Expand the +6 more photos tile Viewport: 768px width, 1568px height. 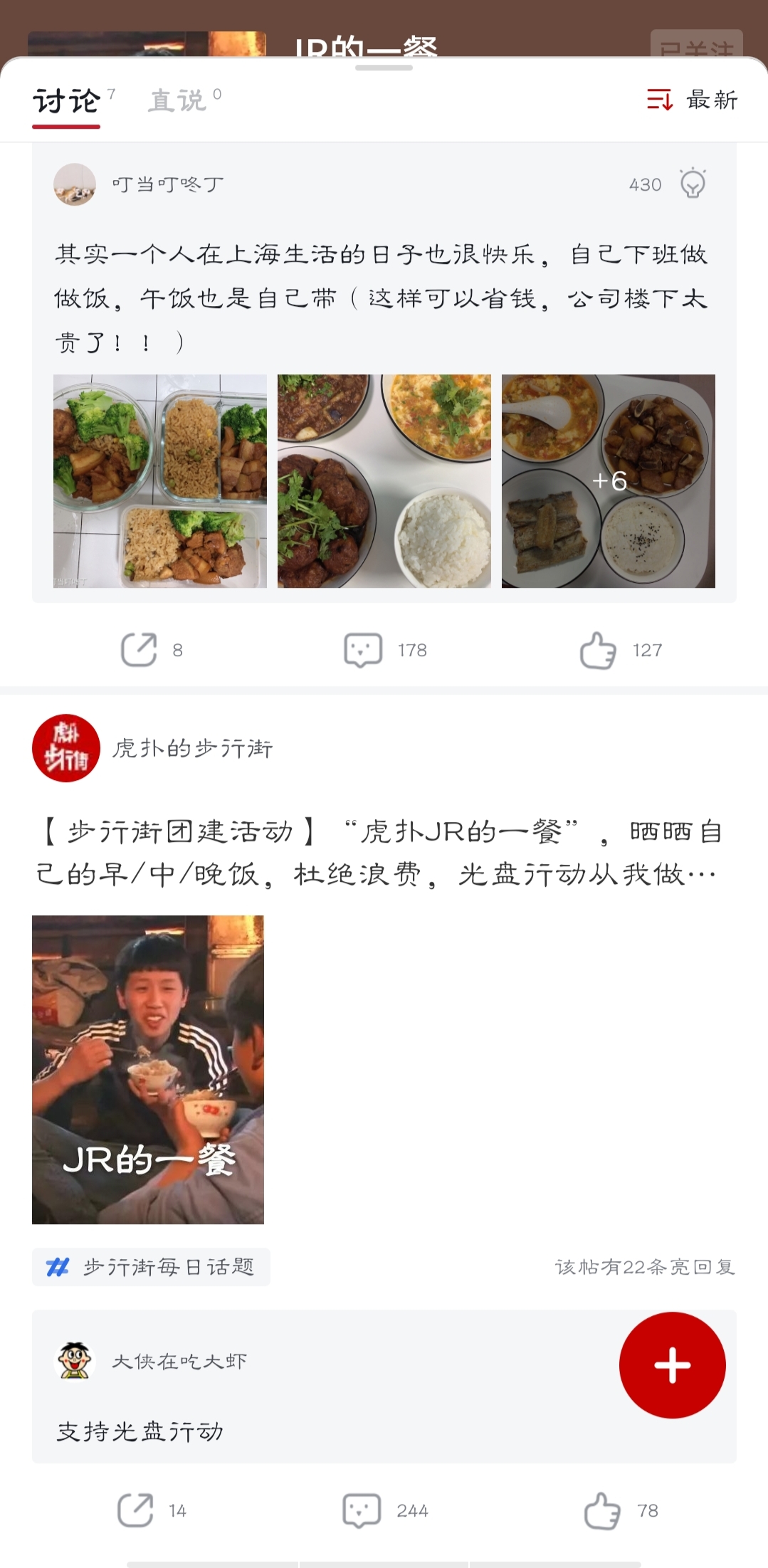coord(609,481)
